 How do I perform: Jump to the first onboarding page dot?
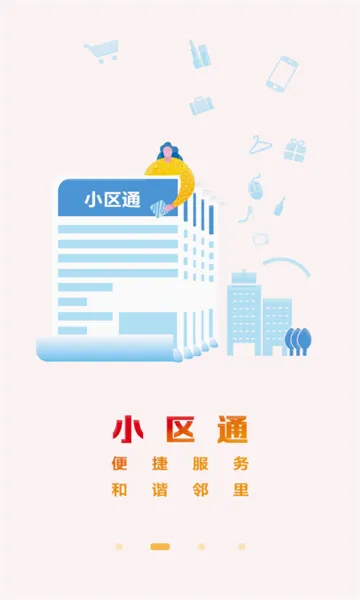119,547
